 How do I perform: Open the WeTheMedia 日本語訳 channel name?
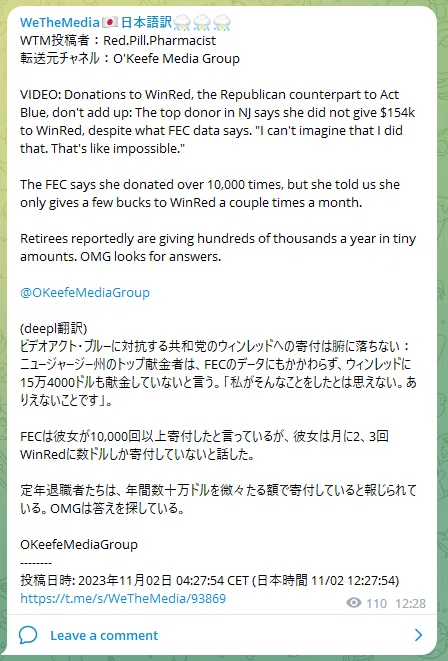[x=126, y=22]
